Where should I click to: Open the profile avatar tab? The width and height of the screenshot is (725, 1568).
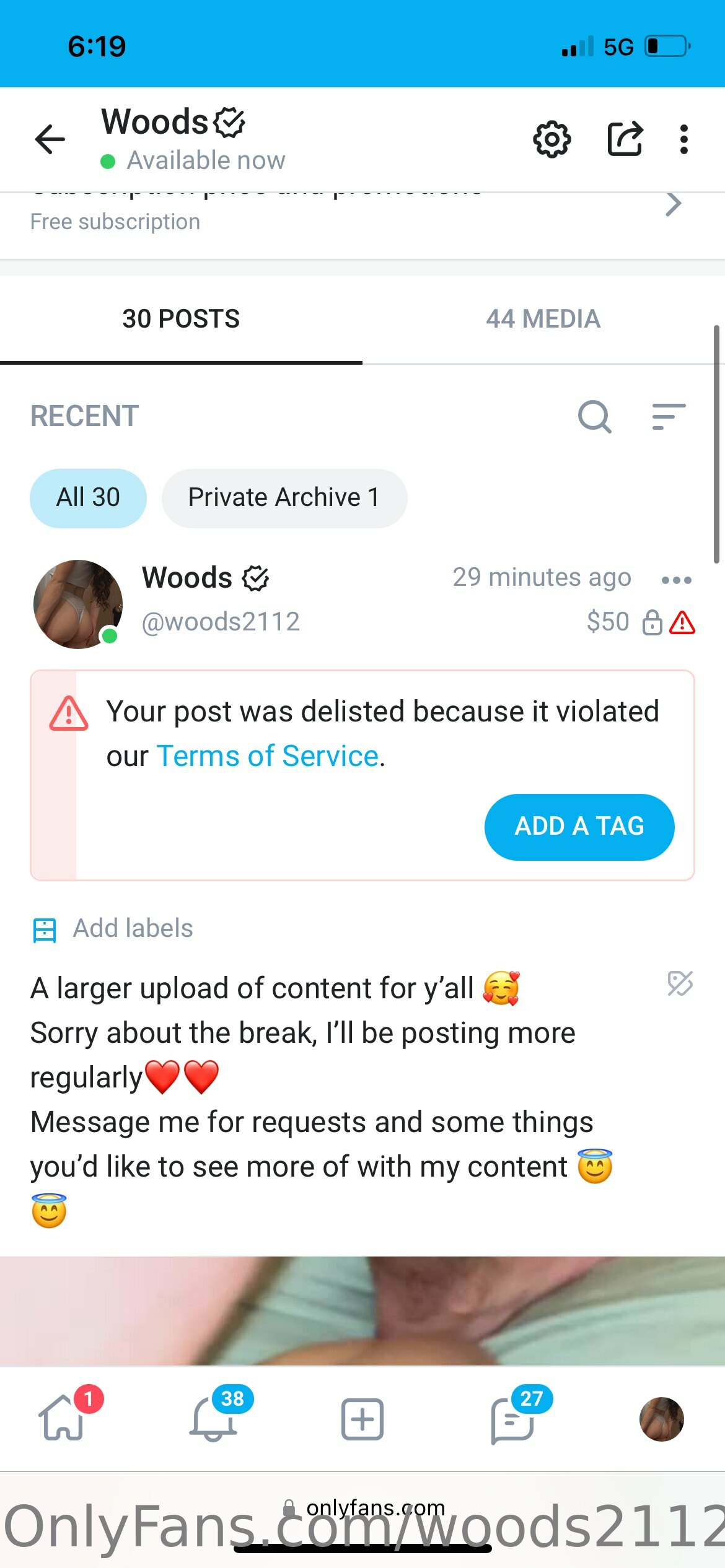661,1419
